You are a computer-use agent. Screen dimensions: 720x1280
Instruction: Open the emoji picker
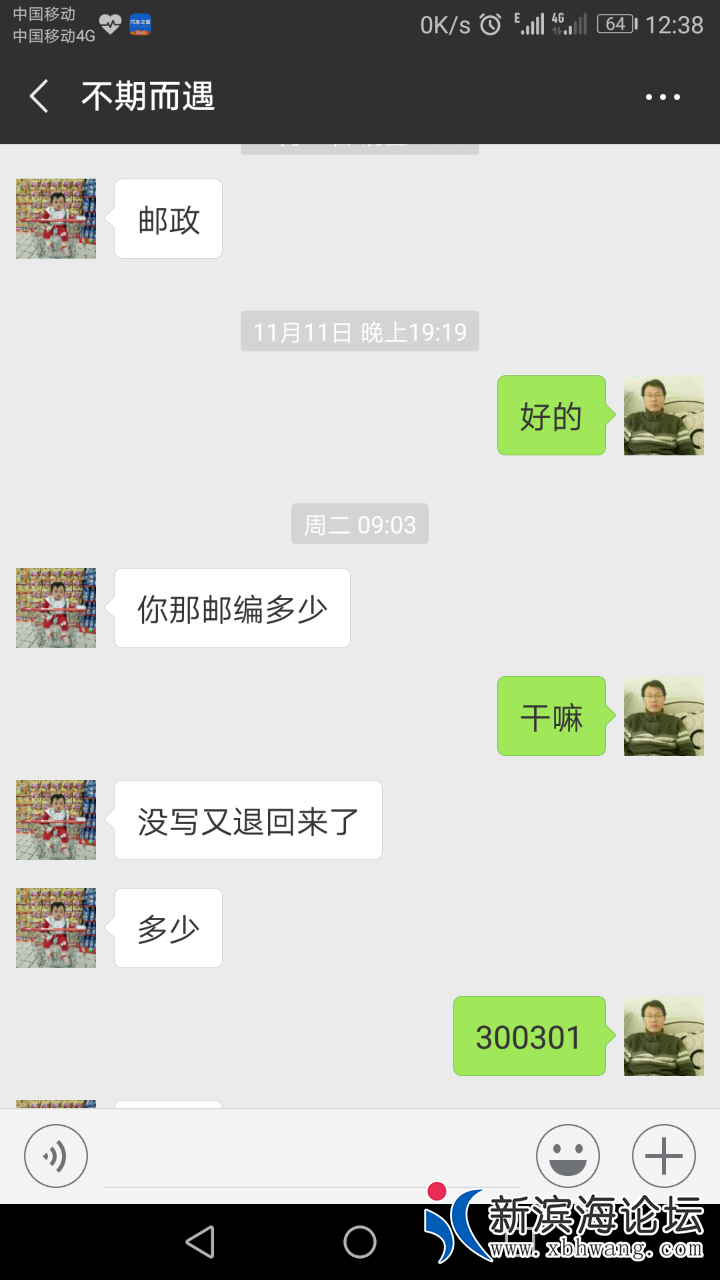point(567,1156)
